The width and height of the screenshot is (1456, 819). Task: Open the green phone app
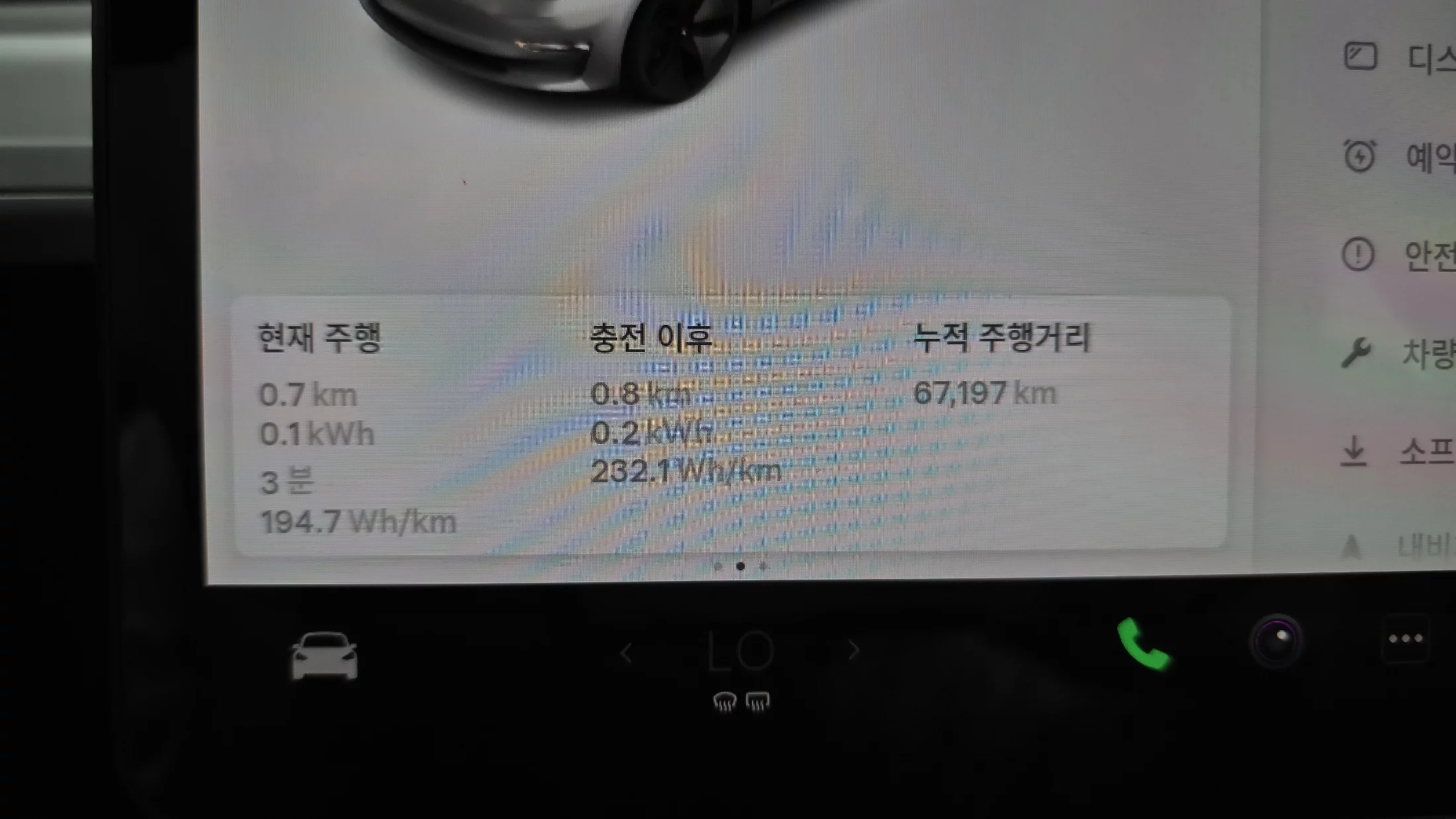(x=1142, y=644)
